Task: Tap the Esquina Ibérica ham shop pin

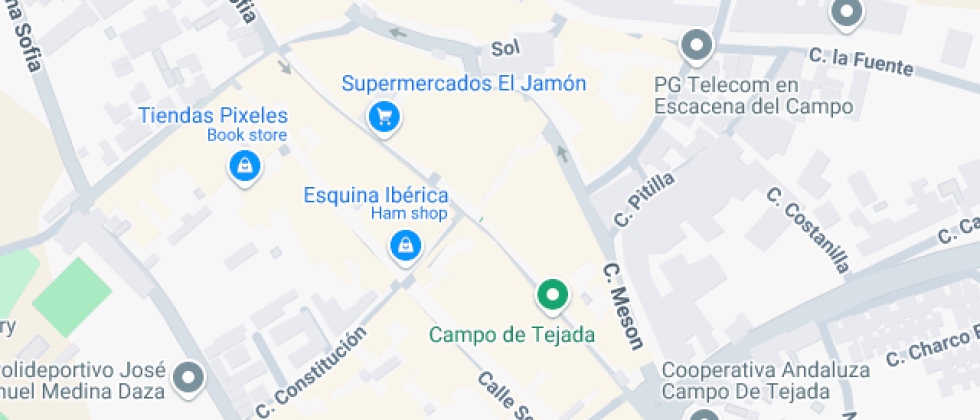Action: (404, 245)
